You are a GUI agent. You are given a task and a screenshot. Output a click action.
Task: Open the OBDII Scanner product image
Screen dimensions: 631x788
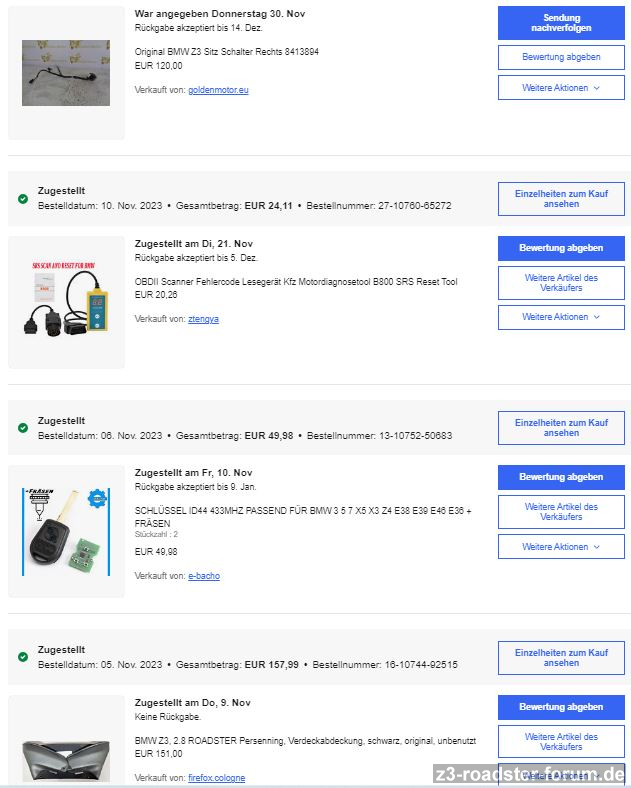(66, 301)
